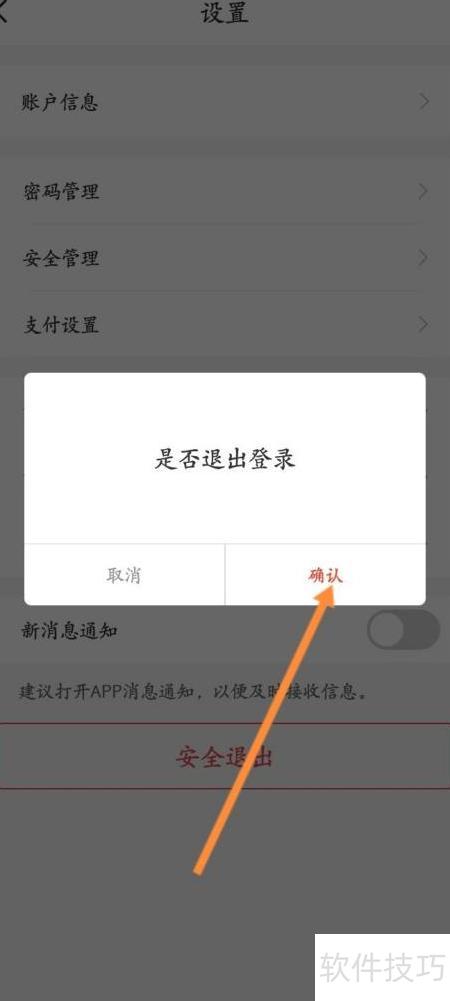Screen dimensions: 450x1001
Task: Tap the 安全退出 button
Action: (225, 756)
